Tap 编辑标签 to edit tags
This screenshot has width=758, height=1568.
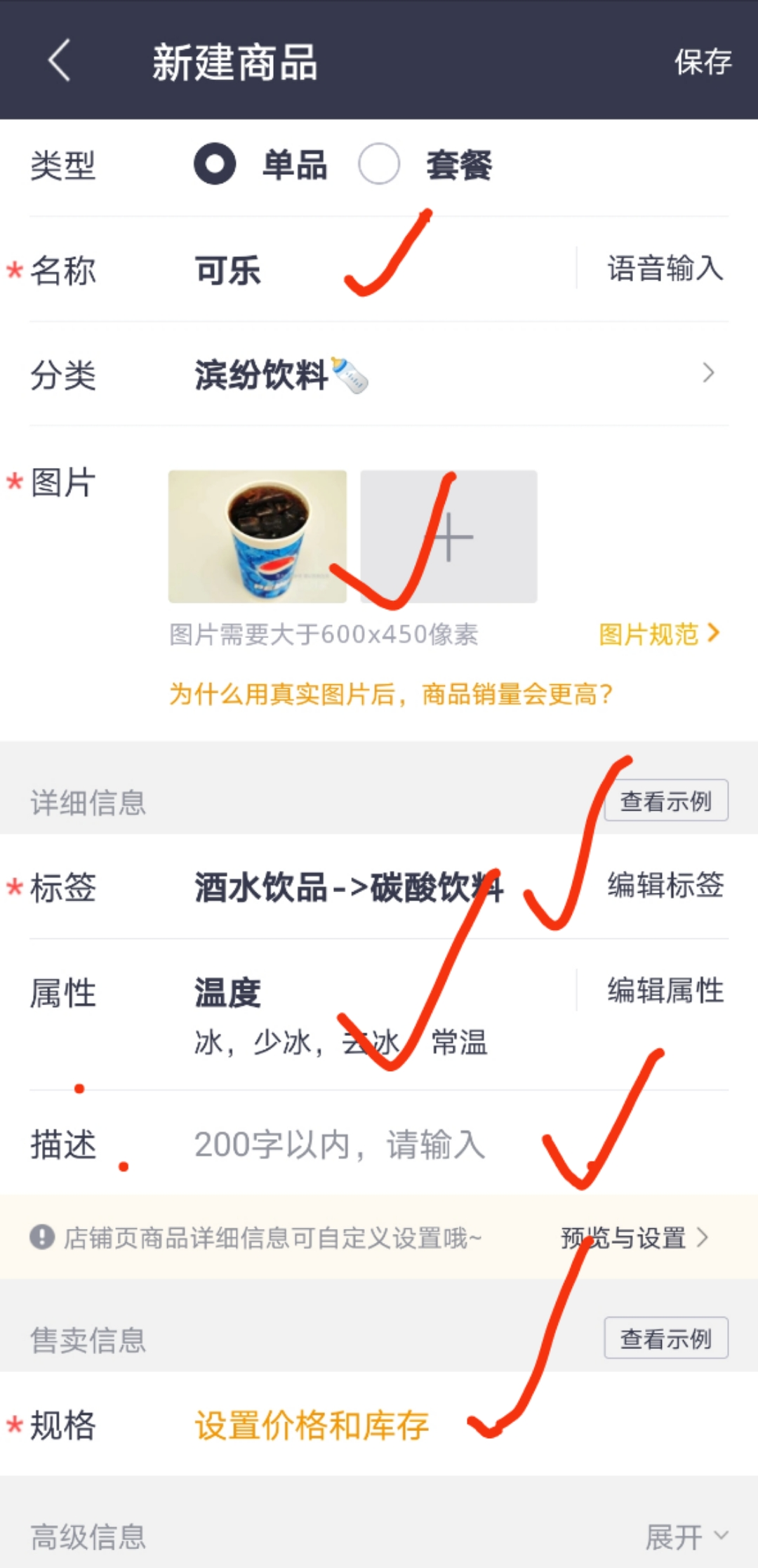(x=664, y=886)
